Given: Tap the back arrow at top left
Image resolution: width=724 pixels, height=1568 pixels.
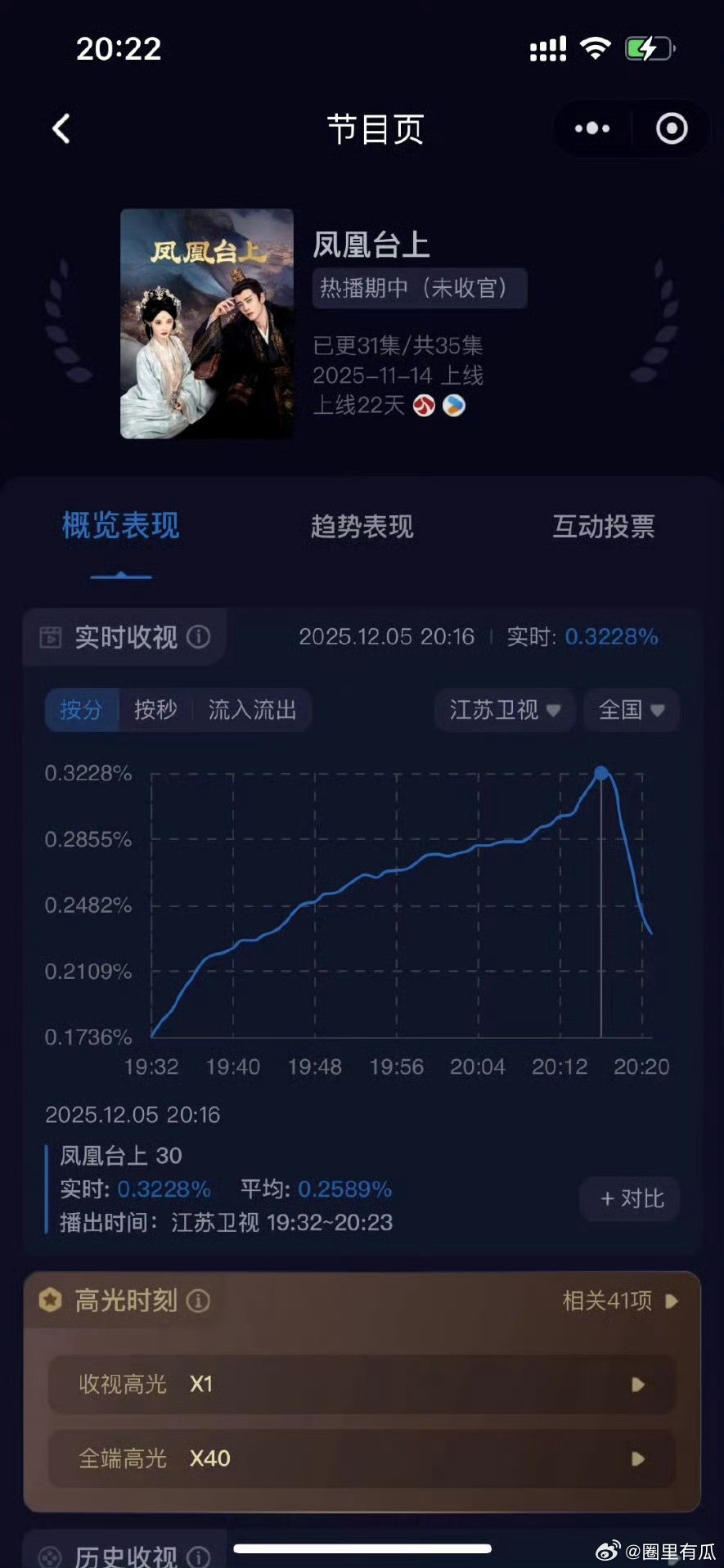Looking at the screenshot, I should coord(60,128).
